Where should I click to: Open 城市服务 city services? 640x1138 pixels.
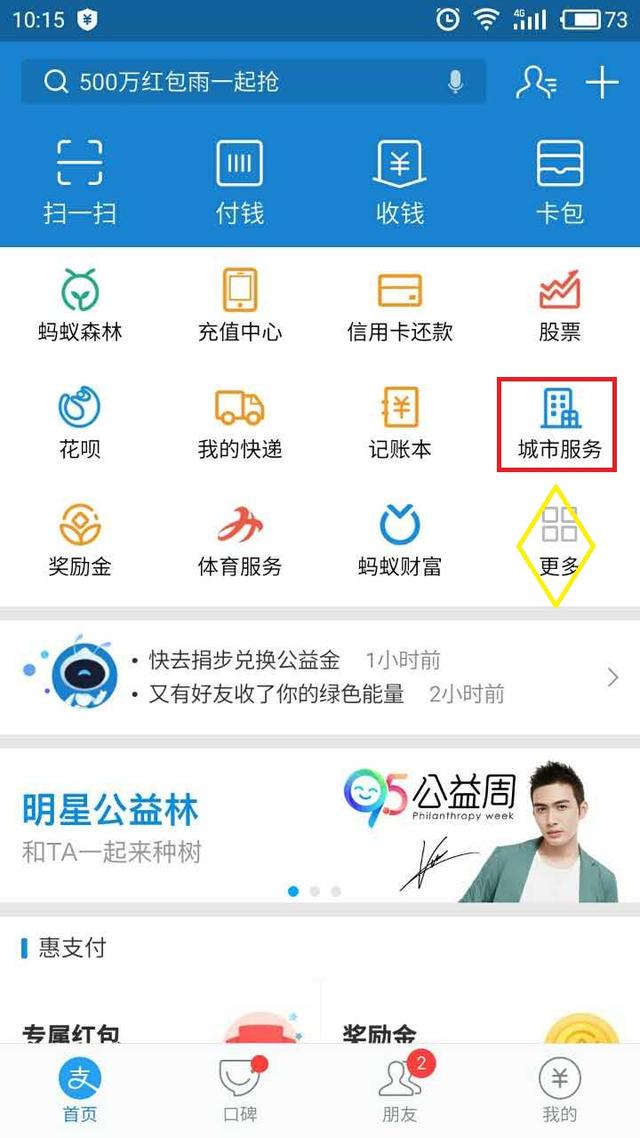coord(559,424)
